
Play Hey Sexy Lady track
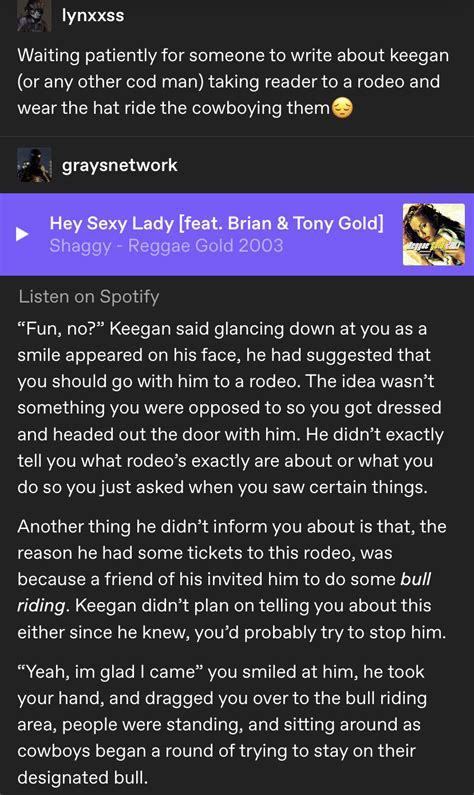pos(22,234)
